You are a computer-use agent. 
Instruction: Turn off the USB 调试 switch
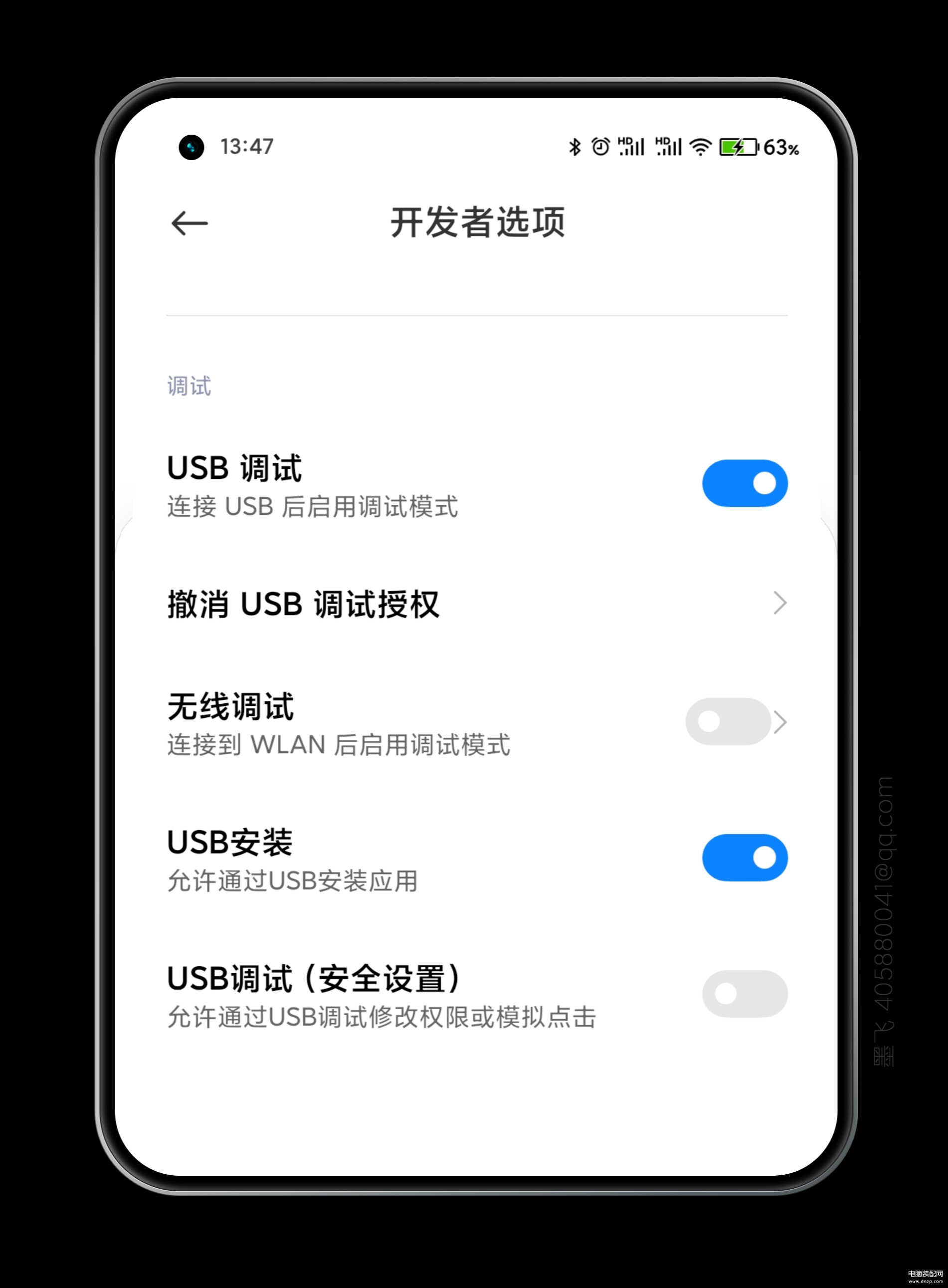tap(744, 483)
